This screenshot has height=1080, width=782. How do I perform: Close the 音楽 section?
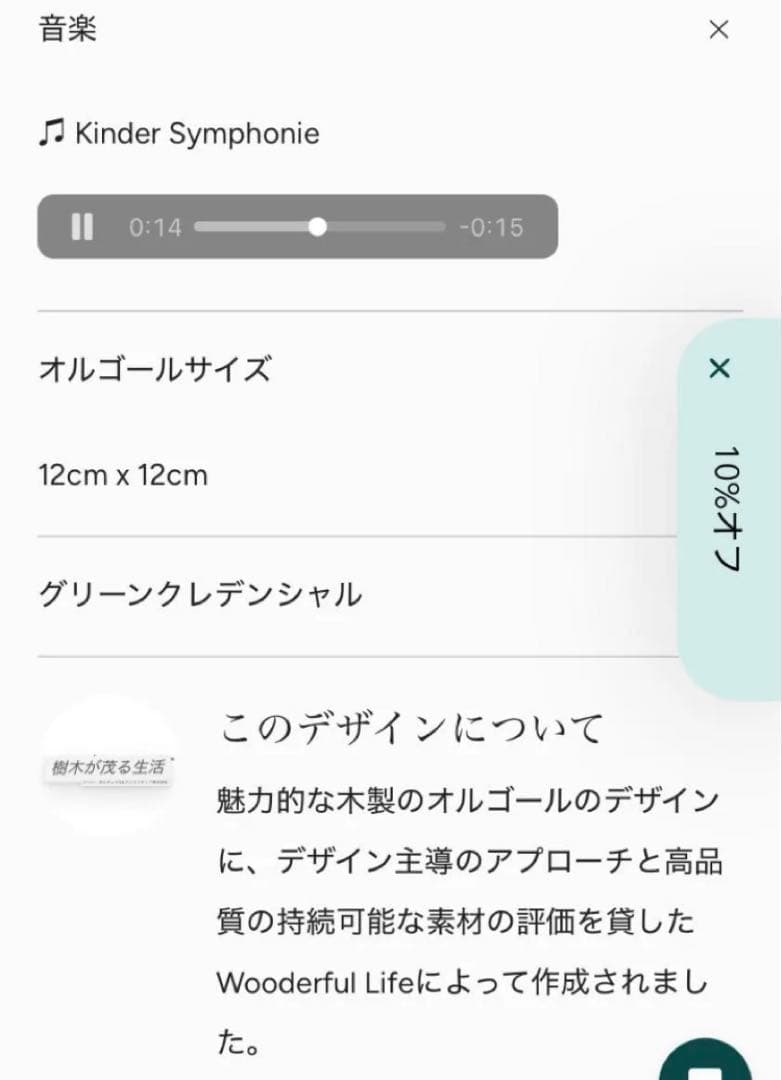(x=718, y=30)
